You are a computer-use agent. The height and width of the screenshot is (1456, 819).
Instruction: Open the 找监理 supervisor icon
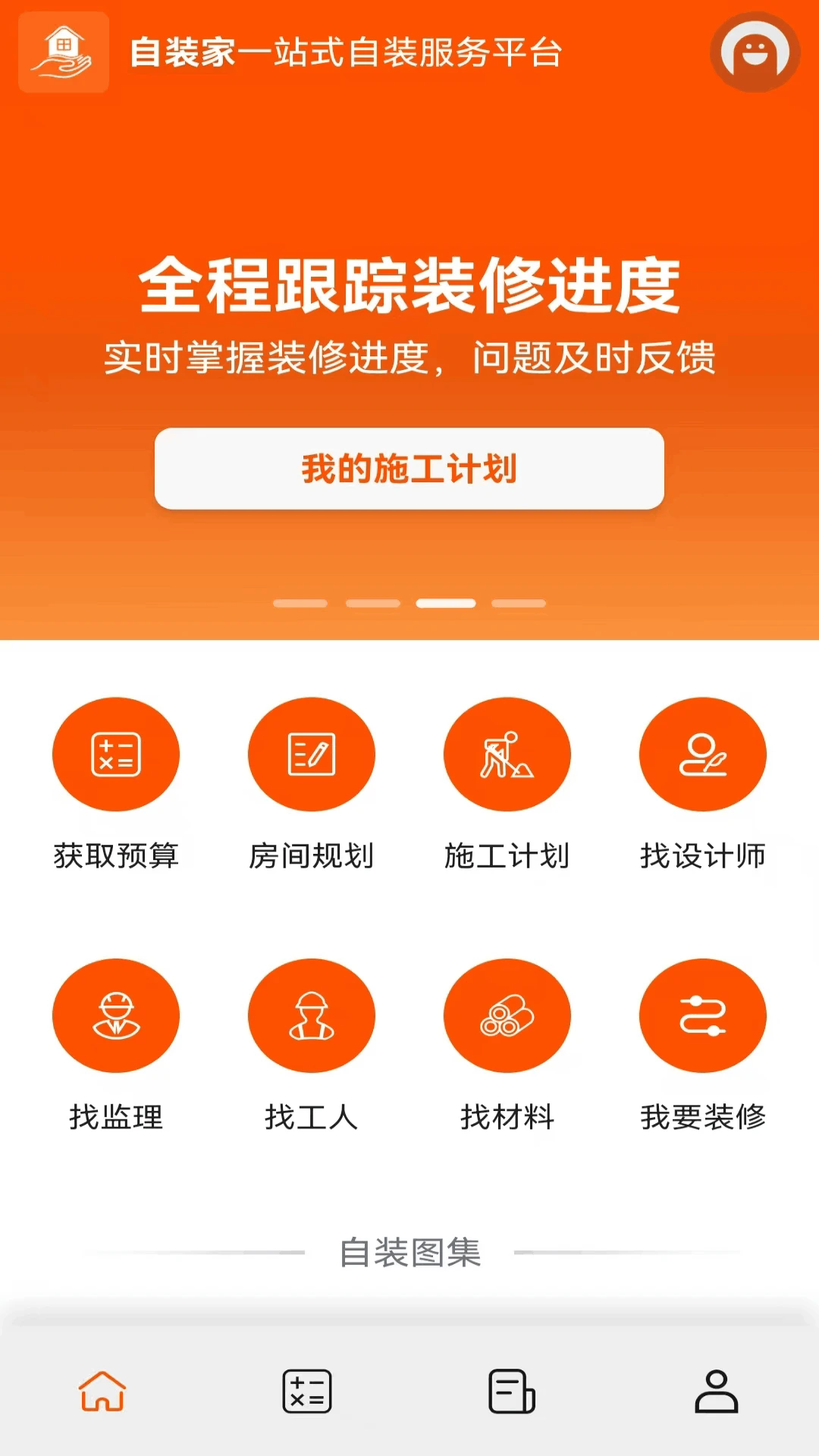click(x=115, y=1016)
